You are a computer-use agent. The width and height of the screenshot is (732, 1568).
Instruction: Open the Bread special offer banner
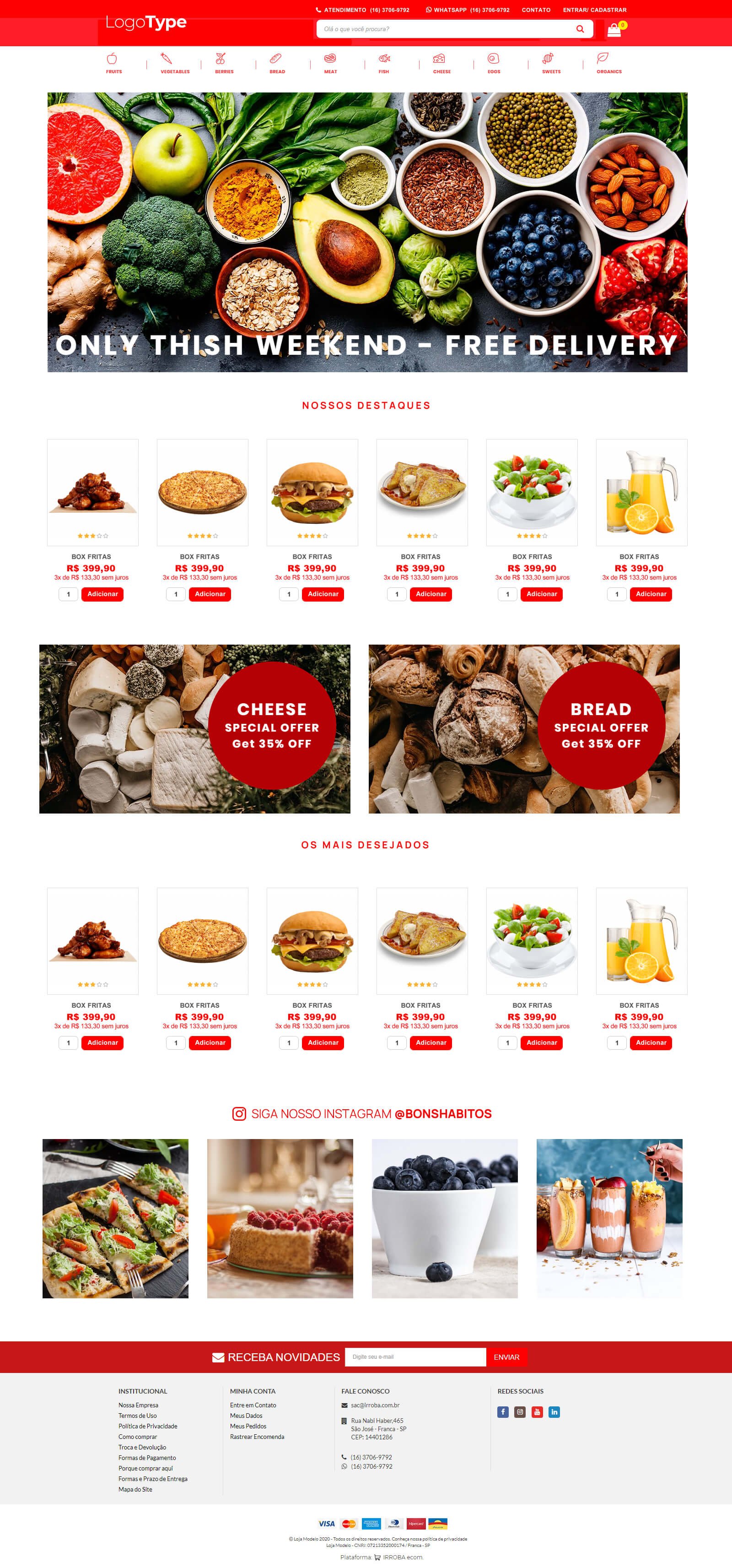pyautogui.click(x=523, y=729)
